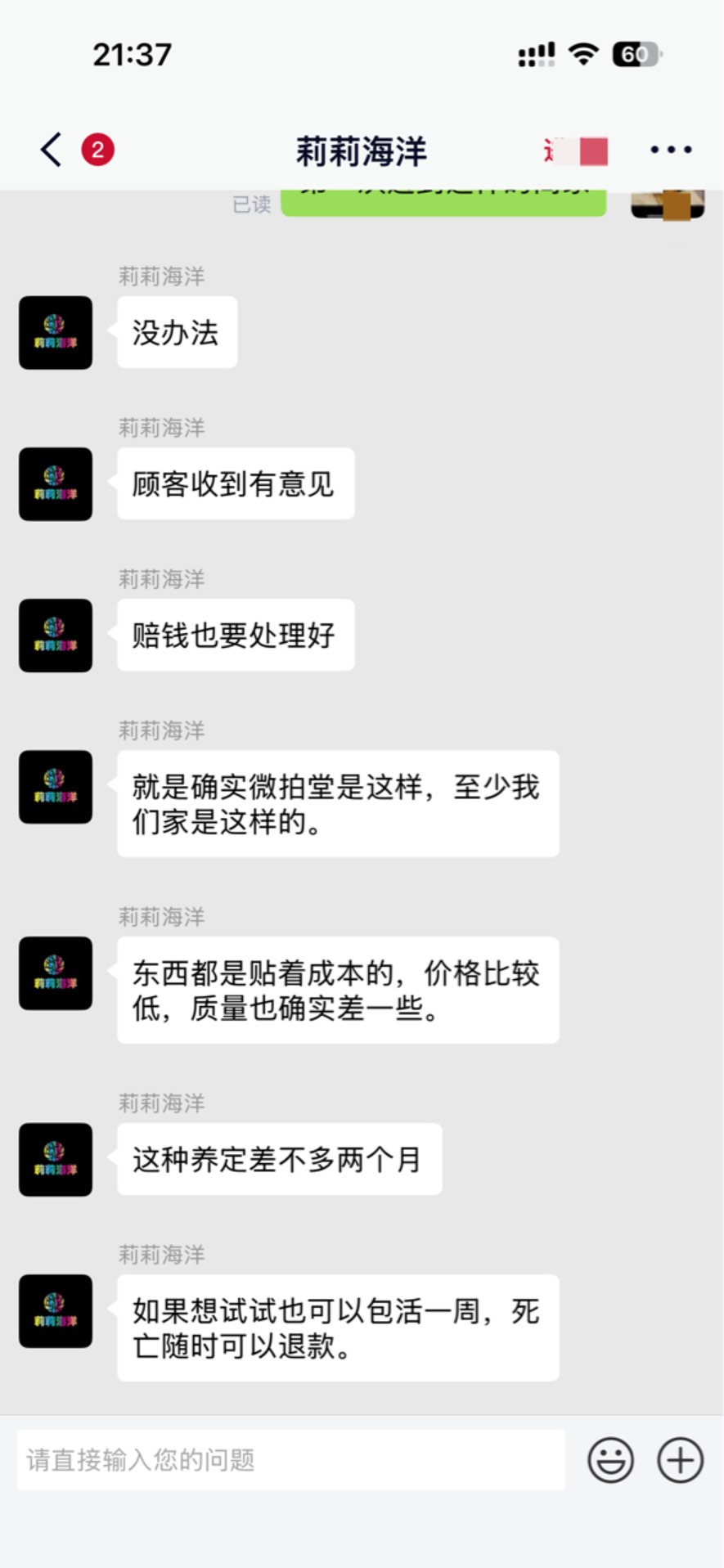Focus the message input field
724x1568 pixels.
[290, 1460]
